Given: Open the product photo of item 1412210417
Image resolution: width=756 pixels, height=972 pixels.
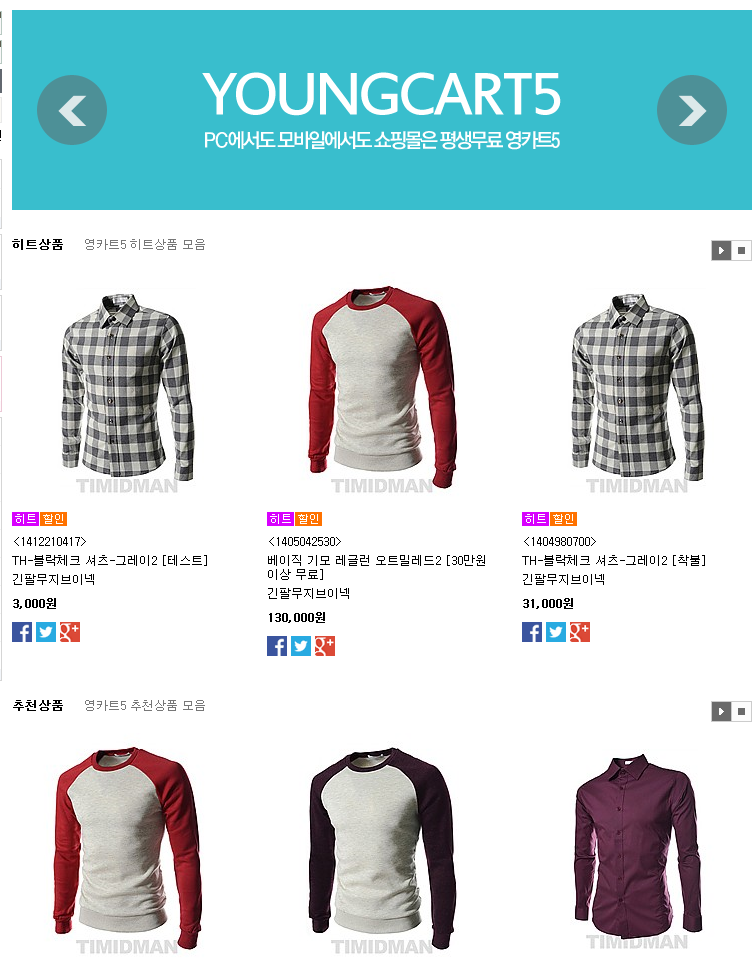Looking at the screenshot, I should click(127, 390).
